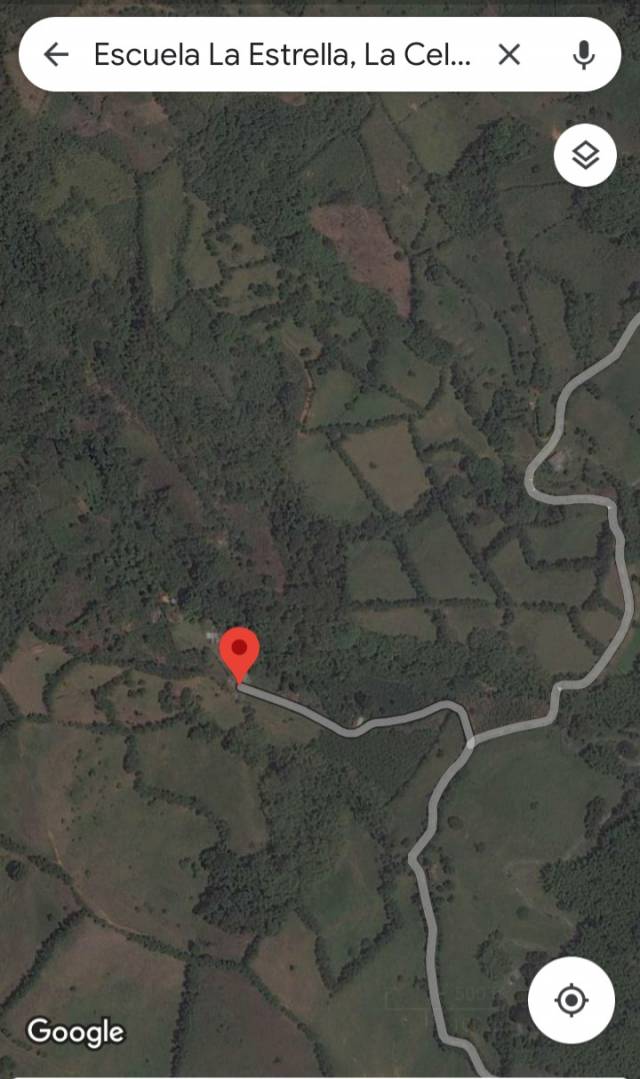This screenshot has width=640, height=1079.
Task: Open the map layers selector
Action: click(x=585, y=155)
